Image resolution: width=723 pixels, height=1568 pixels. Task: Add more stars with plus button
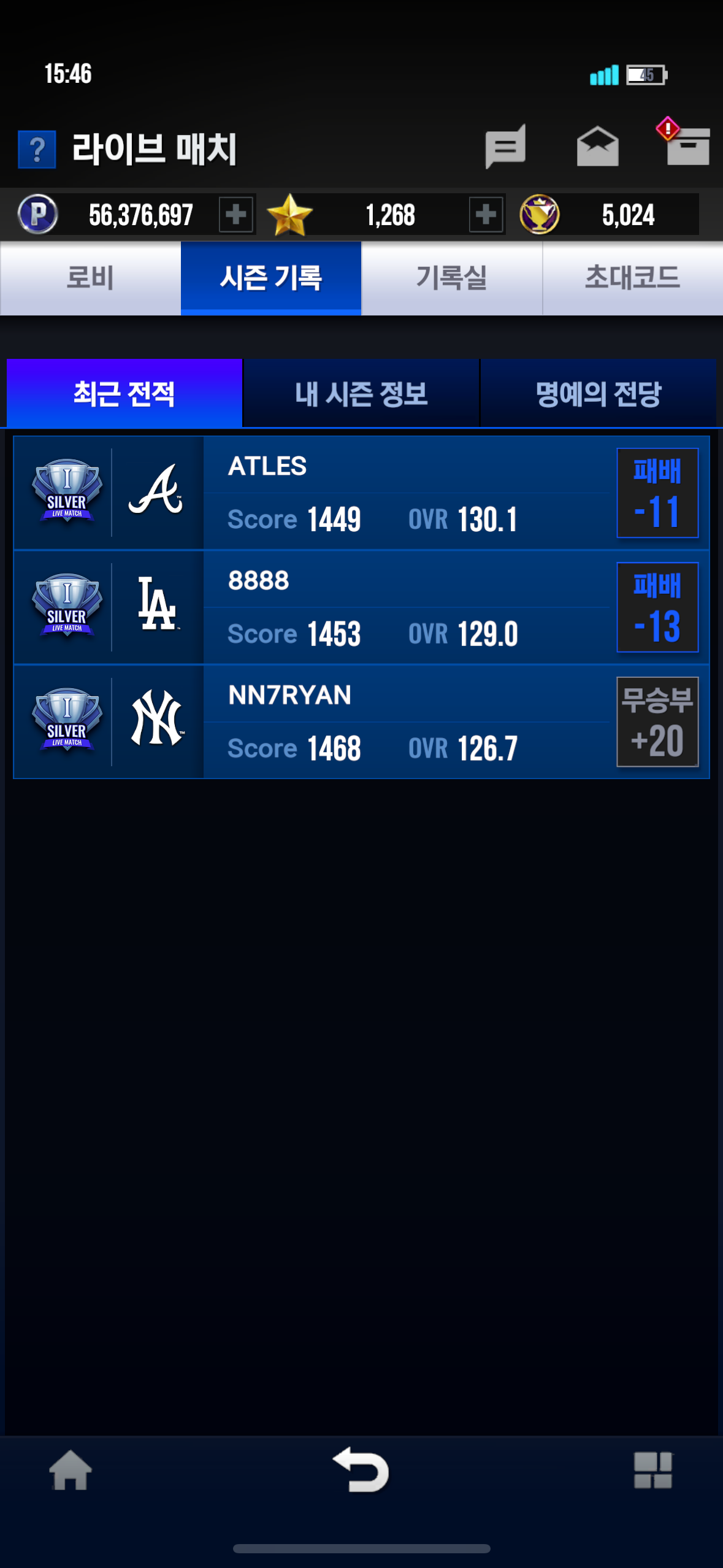pyautogui.click(x=486, y=215)
